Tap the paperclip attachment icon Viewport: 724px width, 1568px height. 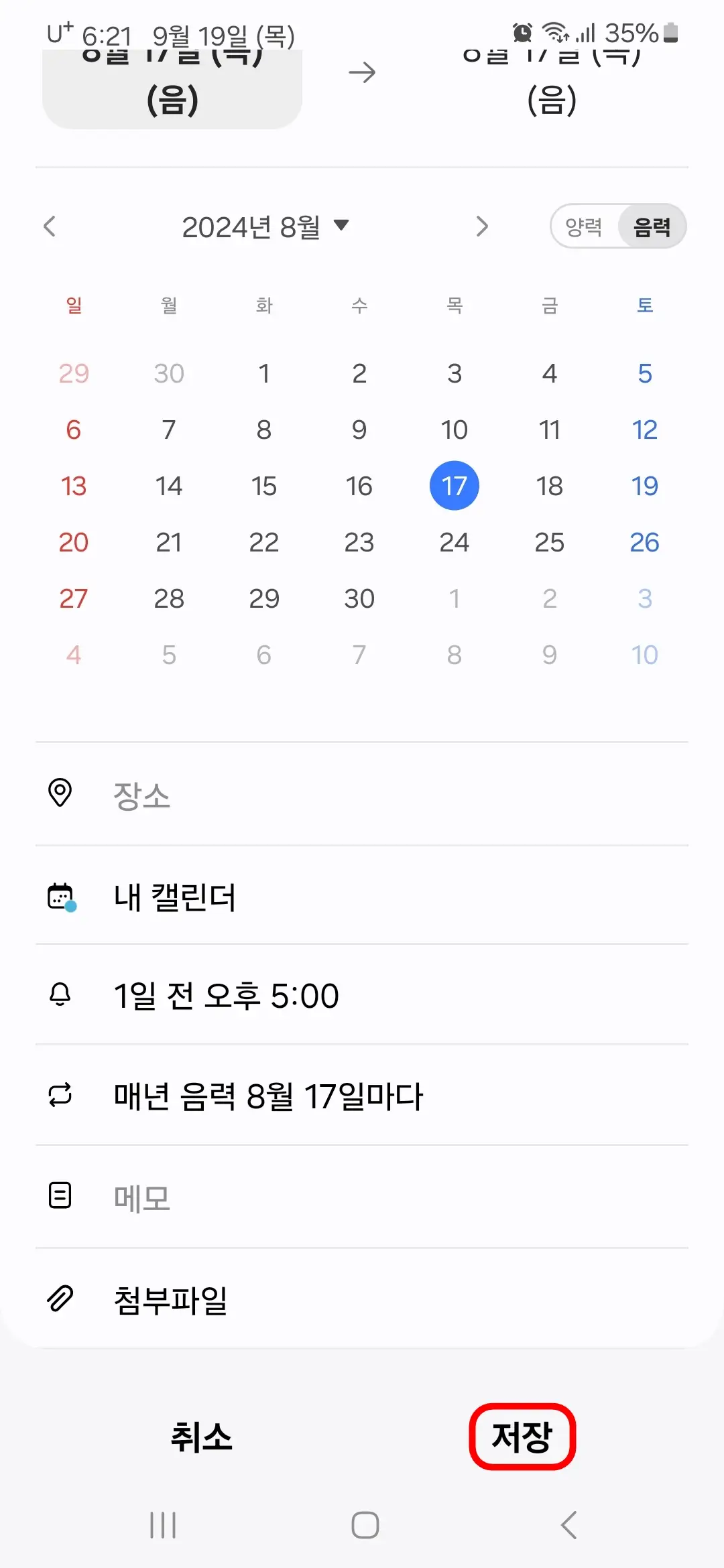tap(60, 1297)
